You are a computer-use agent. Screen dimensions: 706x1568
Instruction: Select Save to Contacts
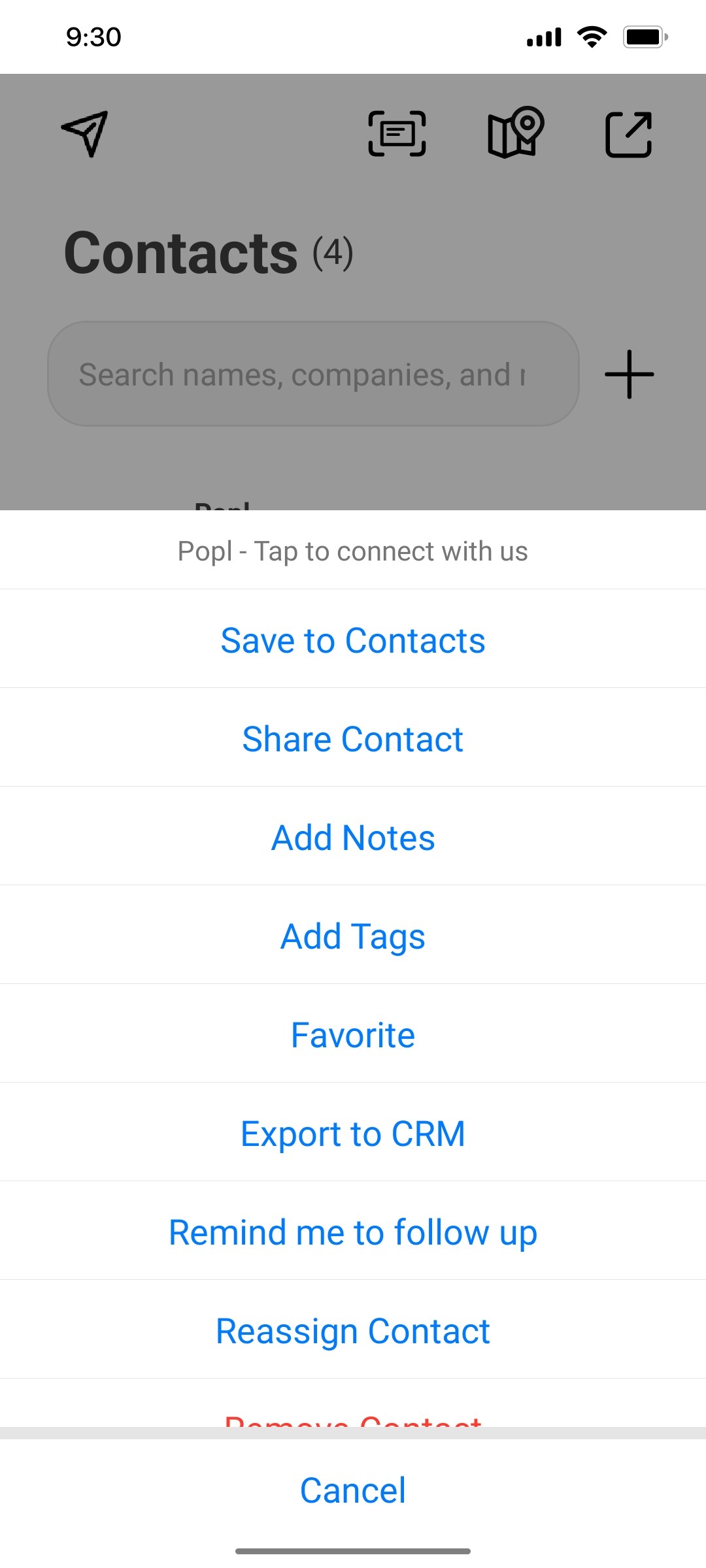pos(353,640)
